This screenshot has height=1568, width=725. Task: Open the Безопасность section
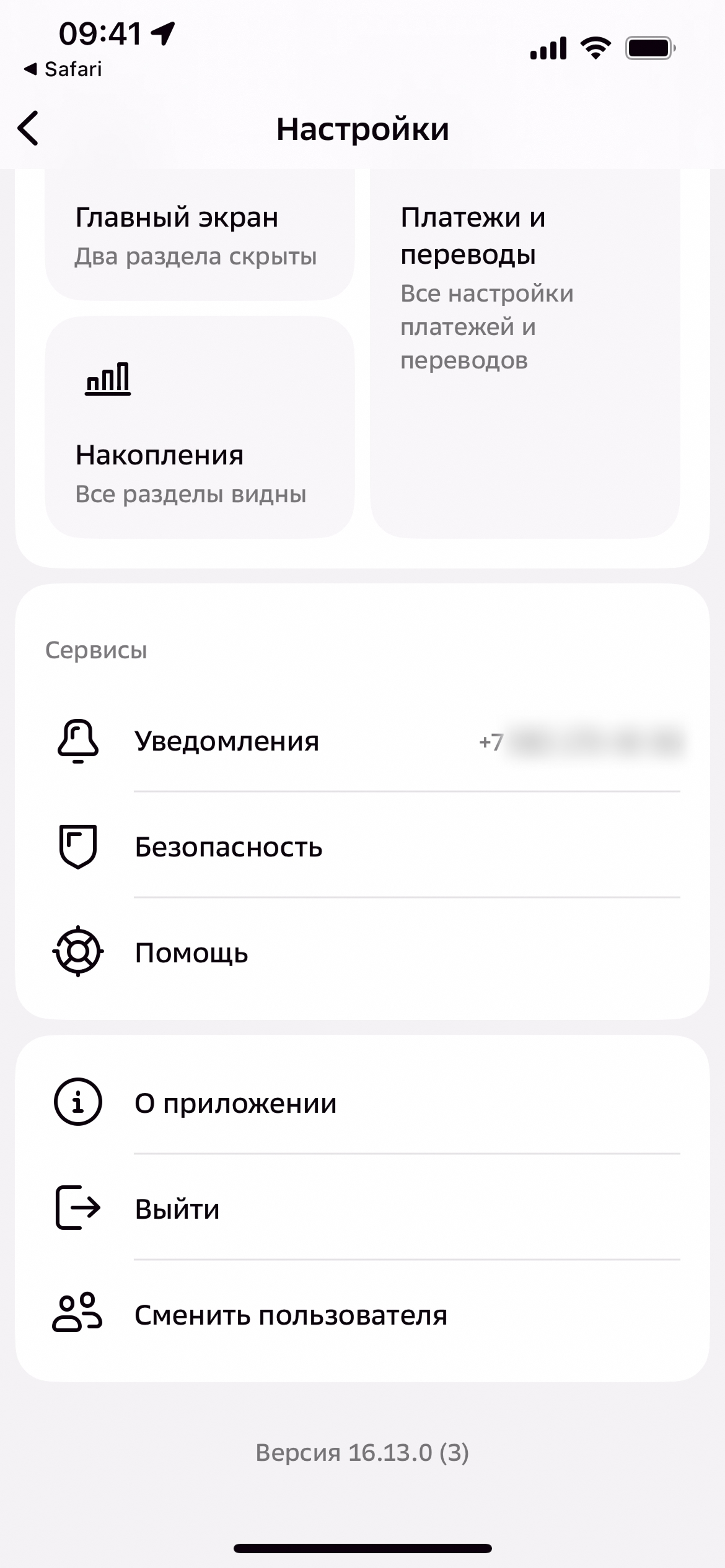(362, 847)
